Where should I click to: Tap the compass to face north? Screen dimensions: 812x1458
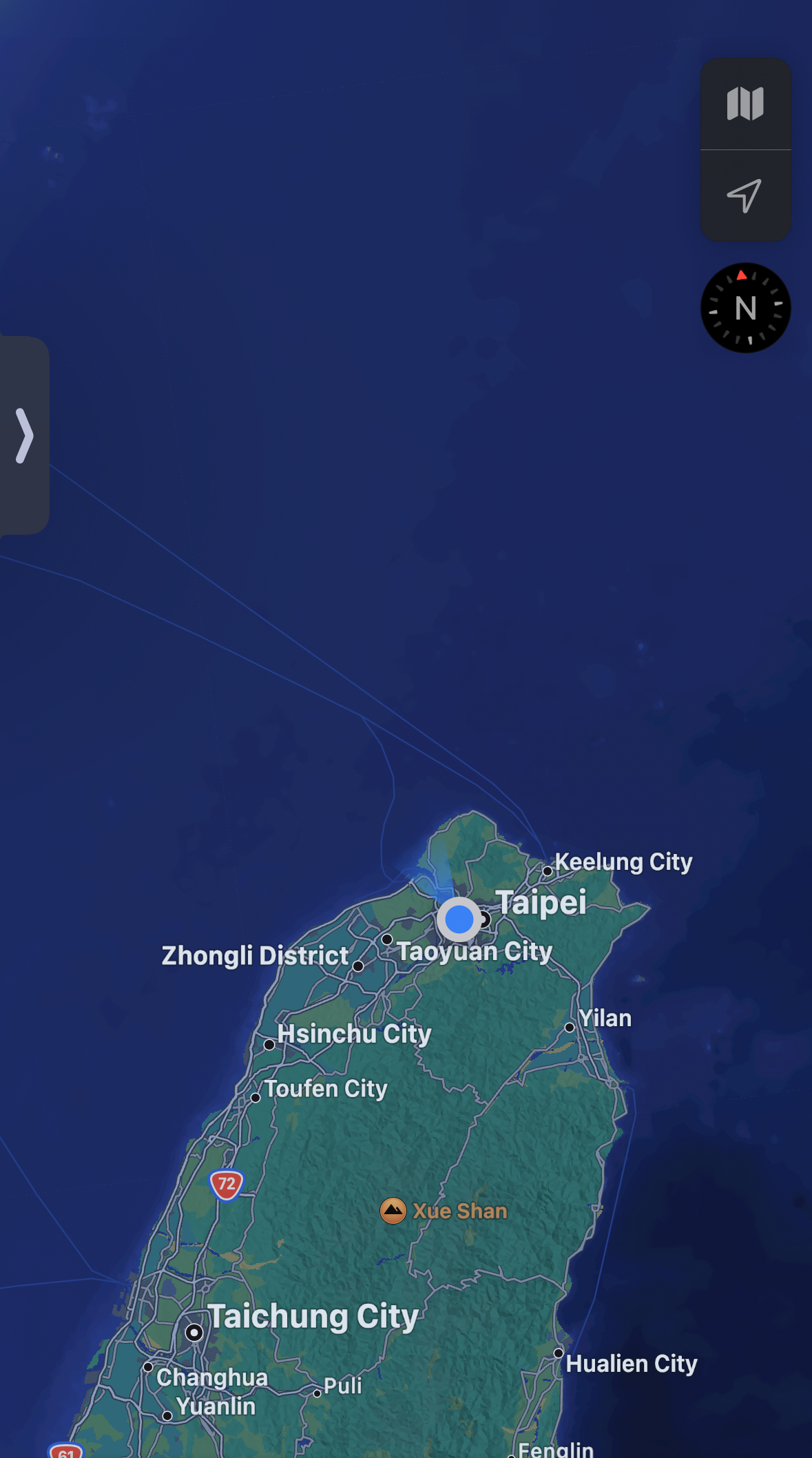tap(745, 308)
